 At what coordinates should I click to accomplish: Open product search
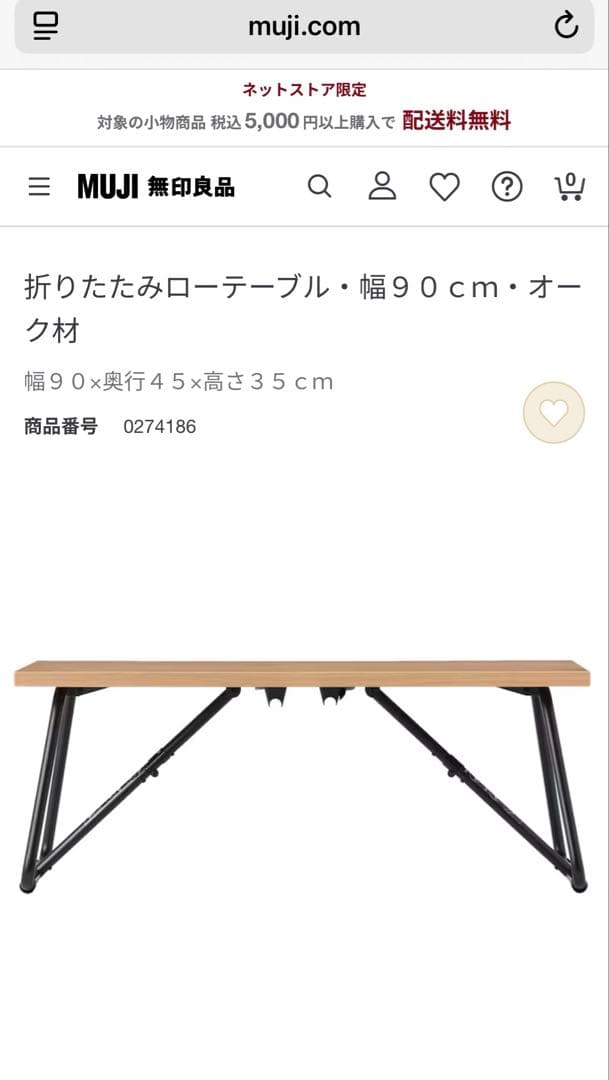point(319,187)
